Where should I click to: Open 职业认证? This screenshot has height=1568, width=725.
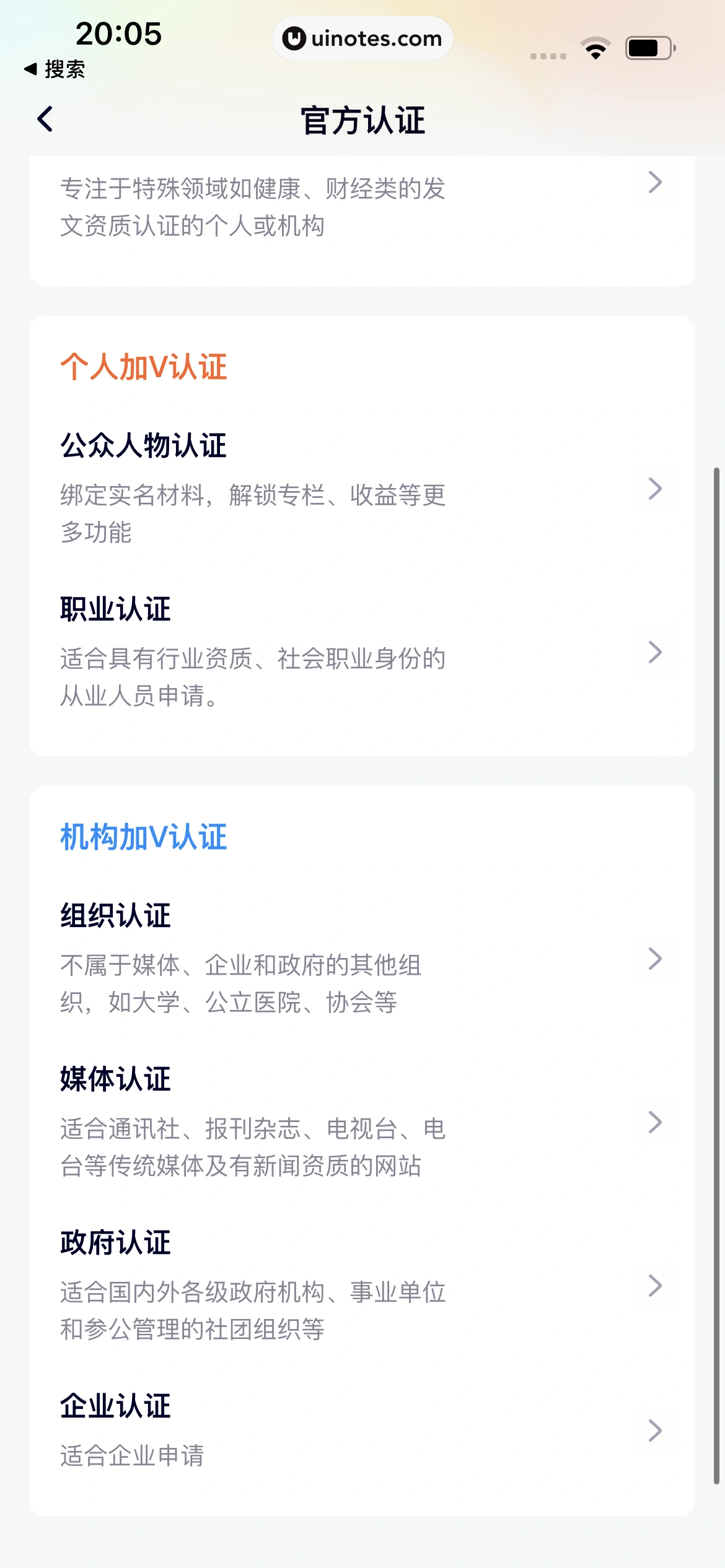pos(362,652)
